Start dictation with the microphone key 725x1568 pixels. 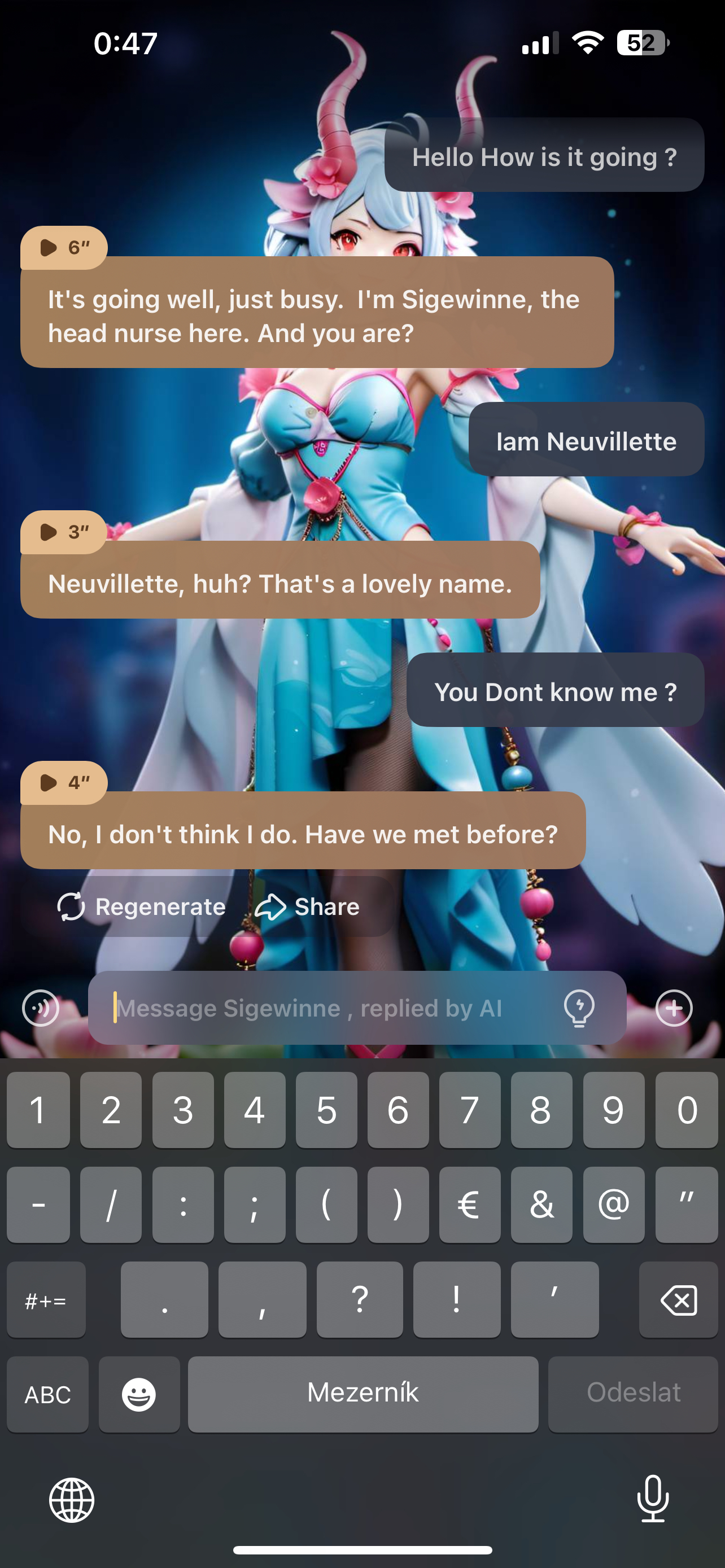click(653, 1499)
